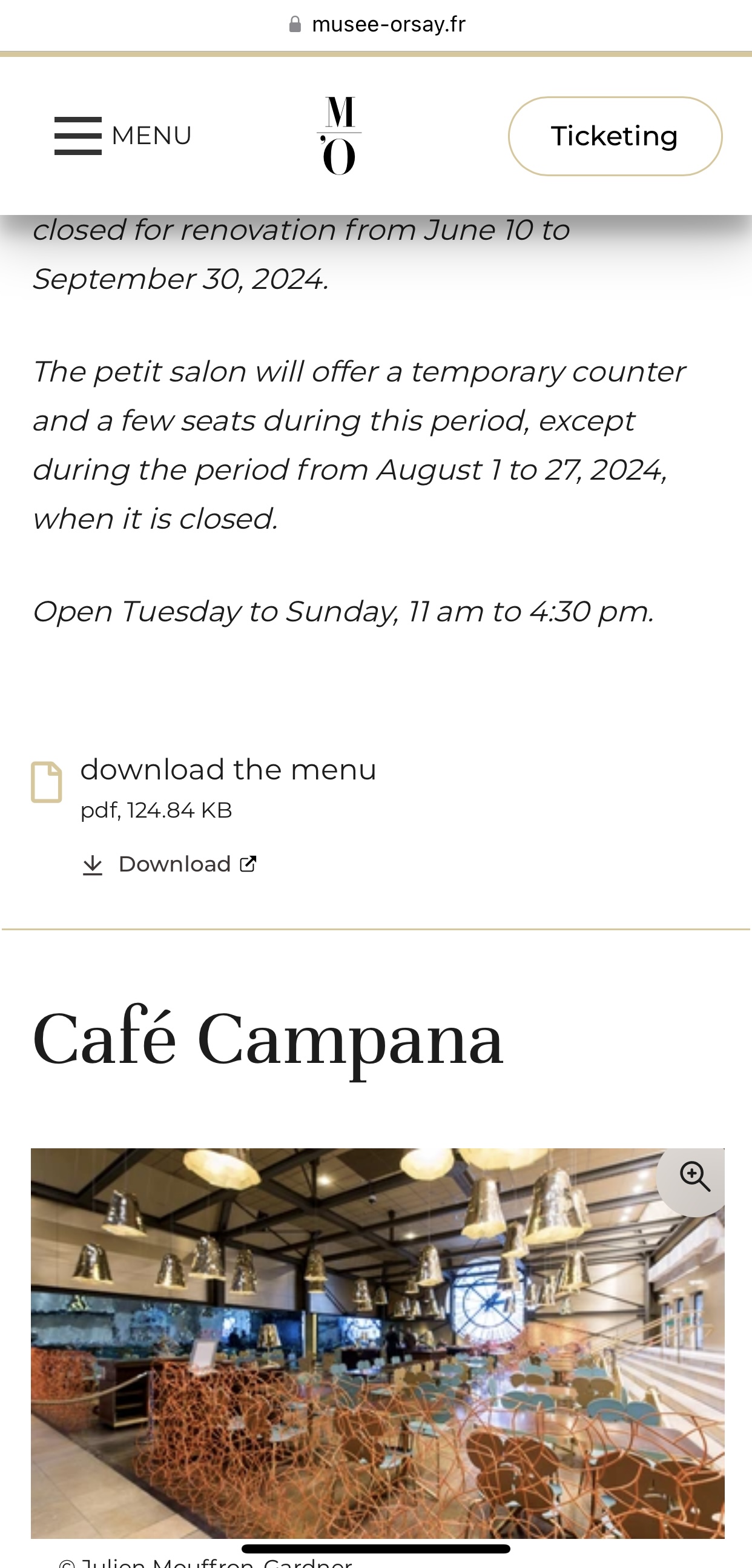Tap the Download menu PDF link
The width and height of the screenshot is (752, 1568).
click(170, 864)
